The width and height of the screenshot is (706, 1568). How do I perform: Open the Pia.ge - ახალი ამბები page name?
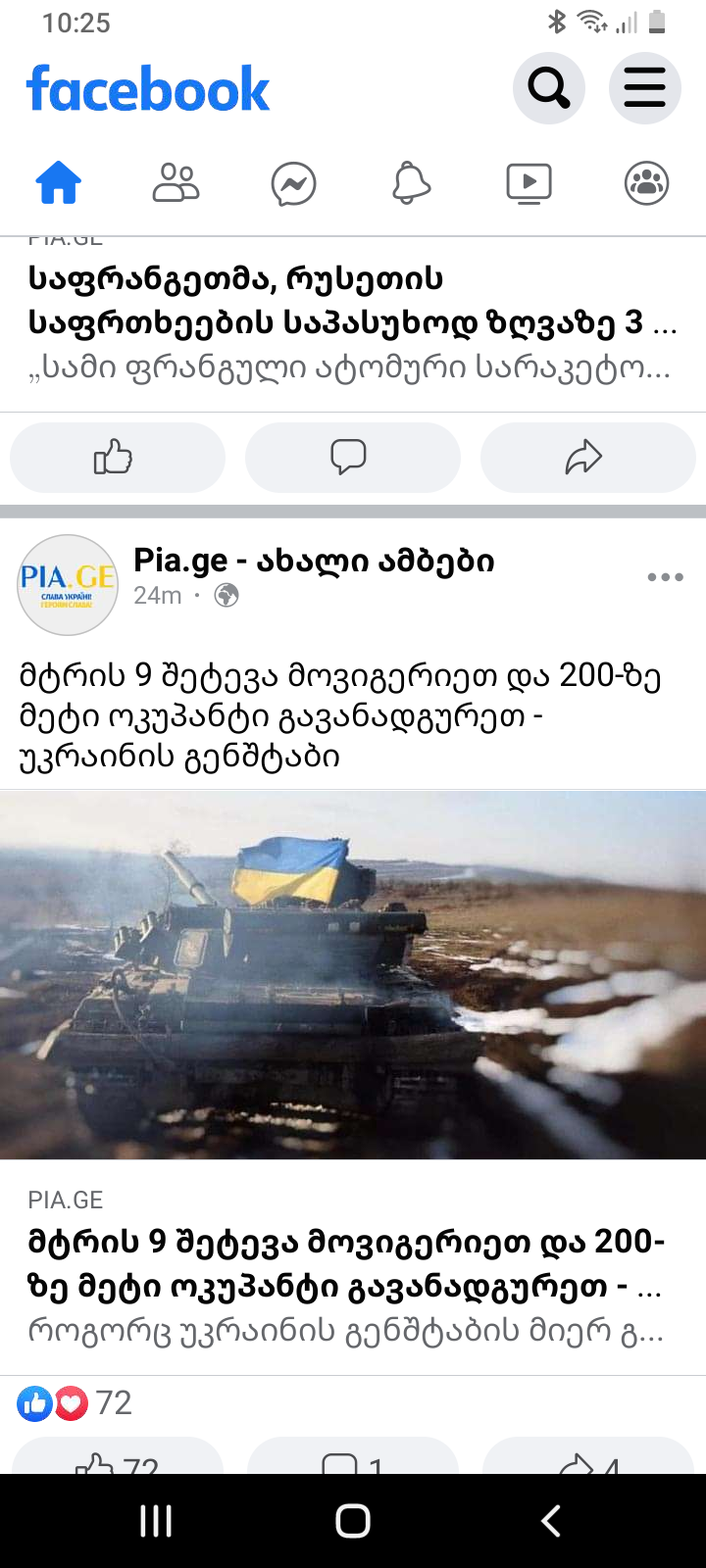pos(314,561)
